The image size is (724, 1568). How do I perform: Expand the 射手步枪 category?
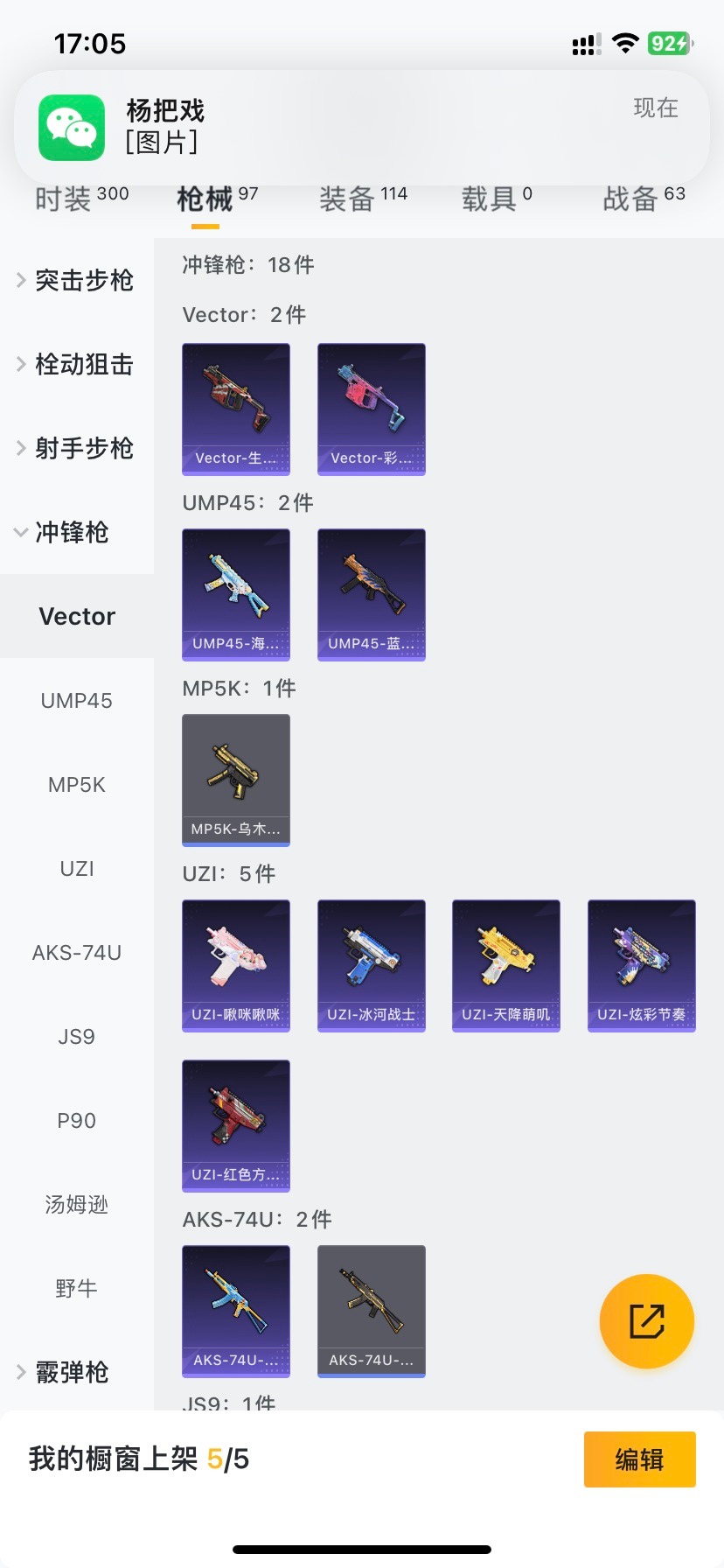(x=76, y=448)
